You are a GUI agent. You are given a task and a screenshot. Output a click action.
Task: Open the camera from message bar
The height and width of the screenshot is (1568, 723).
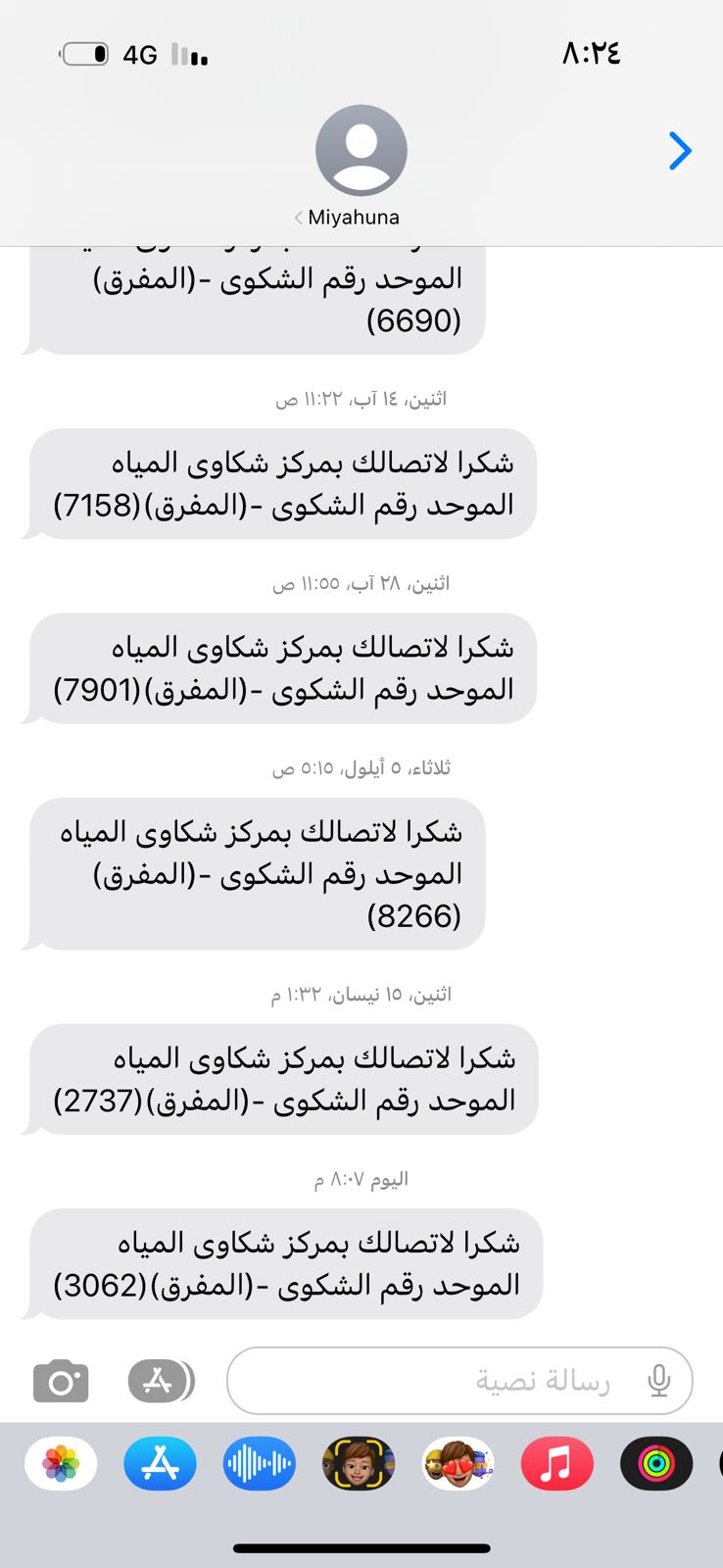coord(61,1382)
